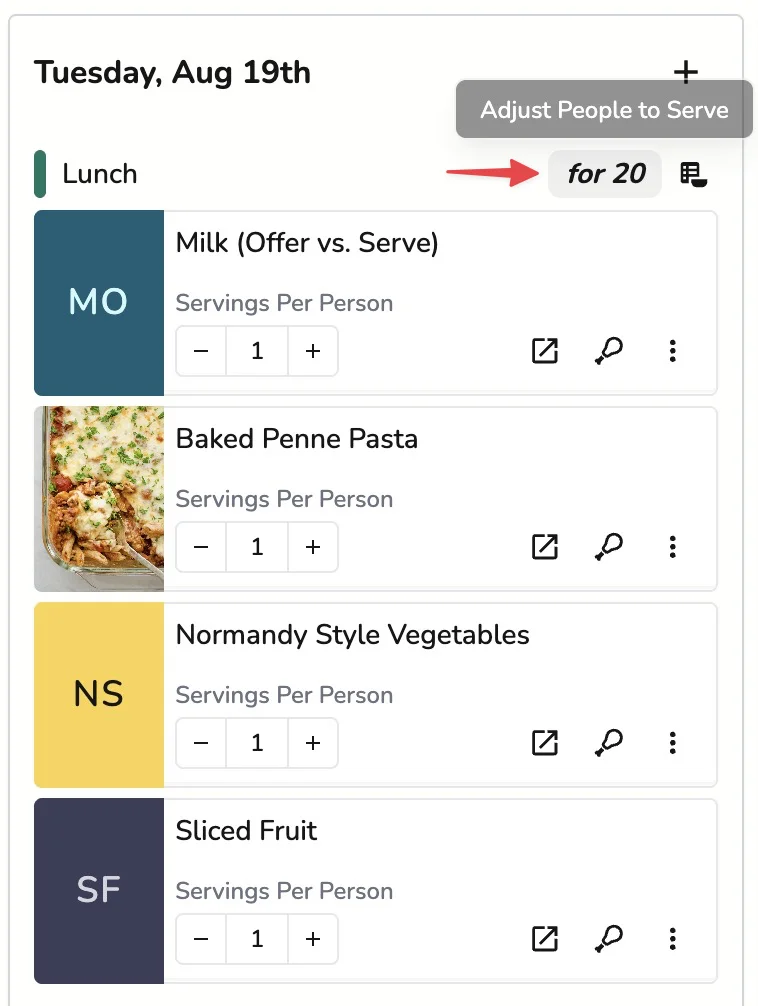758x1006 pixels.
Task: Open the three-dot menu for Sliced Fruit
Action: pyautogui.click(x=673, y=939)
